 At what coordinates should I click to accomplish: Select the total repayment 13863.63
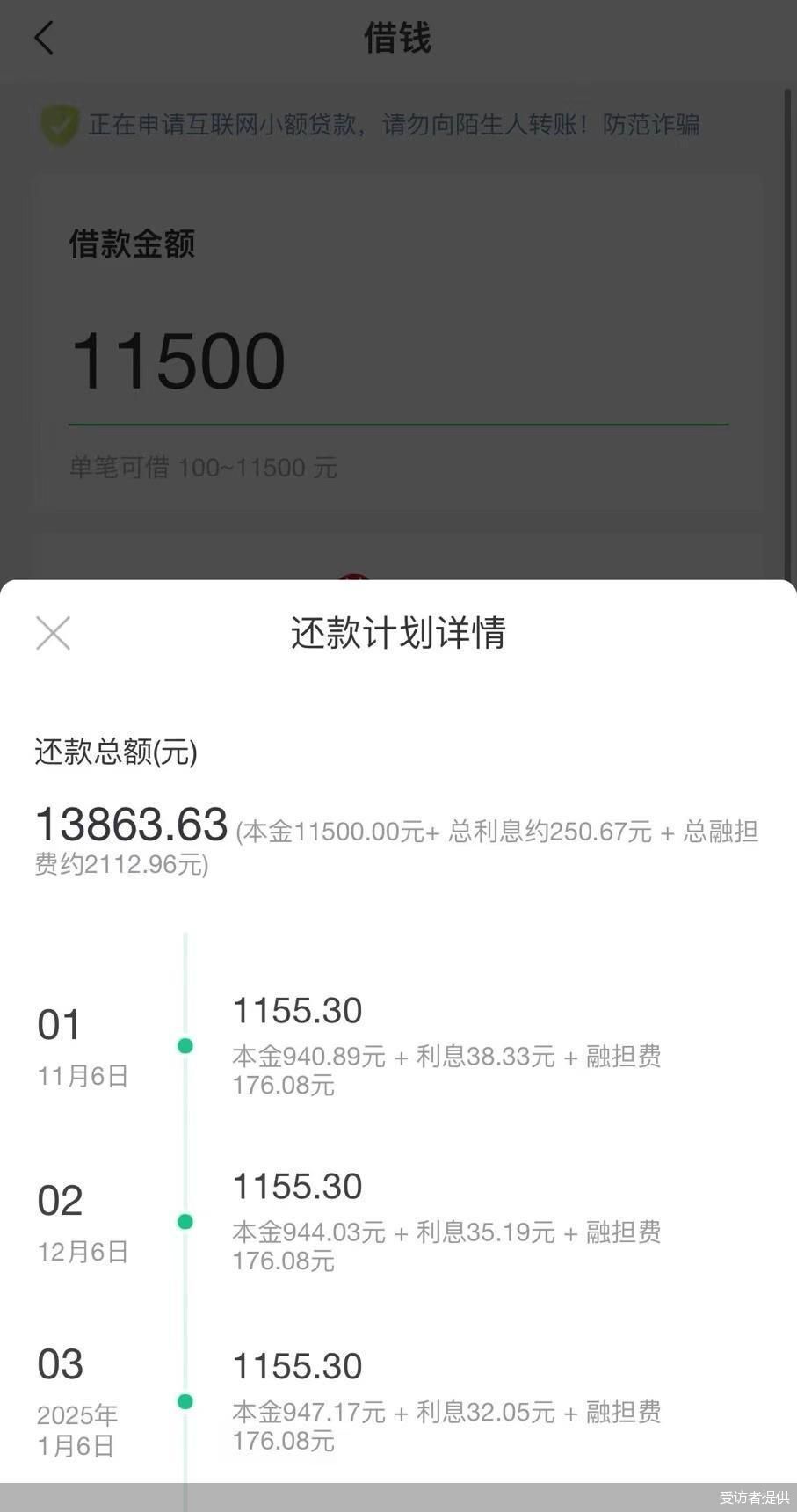tap(131, 825)
